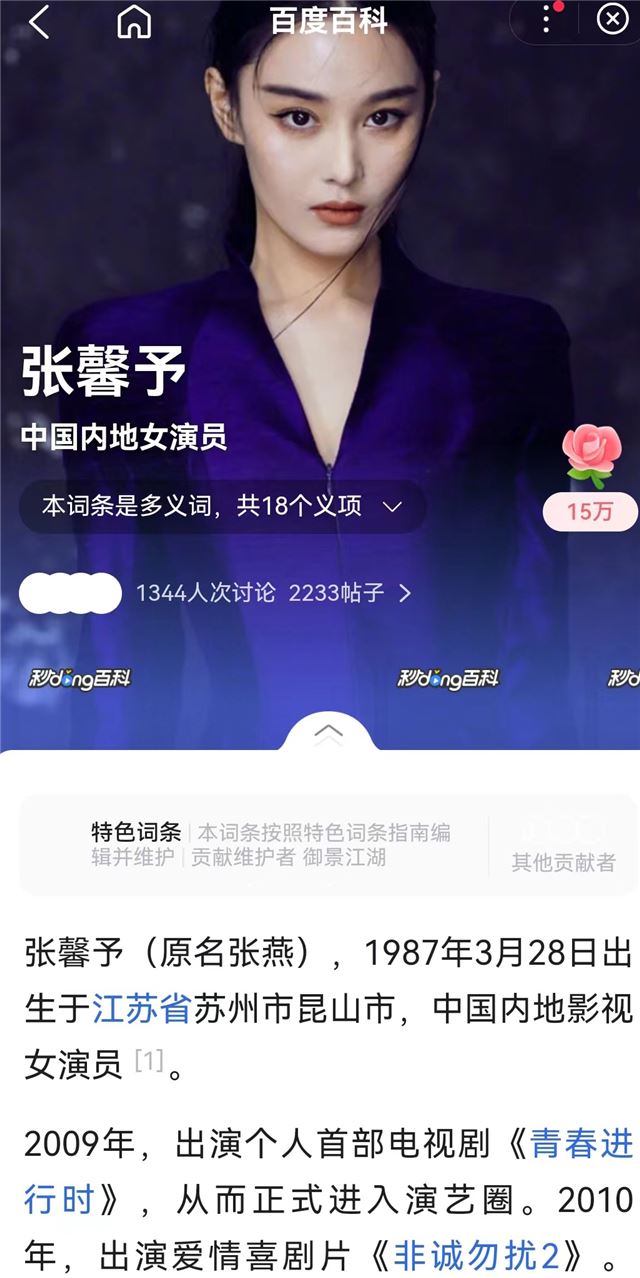This screenshot has height=1278, width=640.
Task: Open the home icon in the top bar
Action: click(x=134, y=21)
